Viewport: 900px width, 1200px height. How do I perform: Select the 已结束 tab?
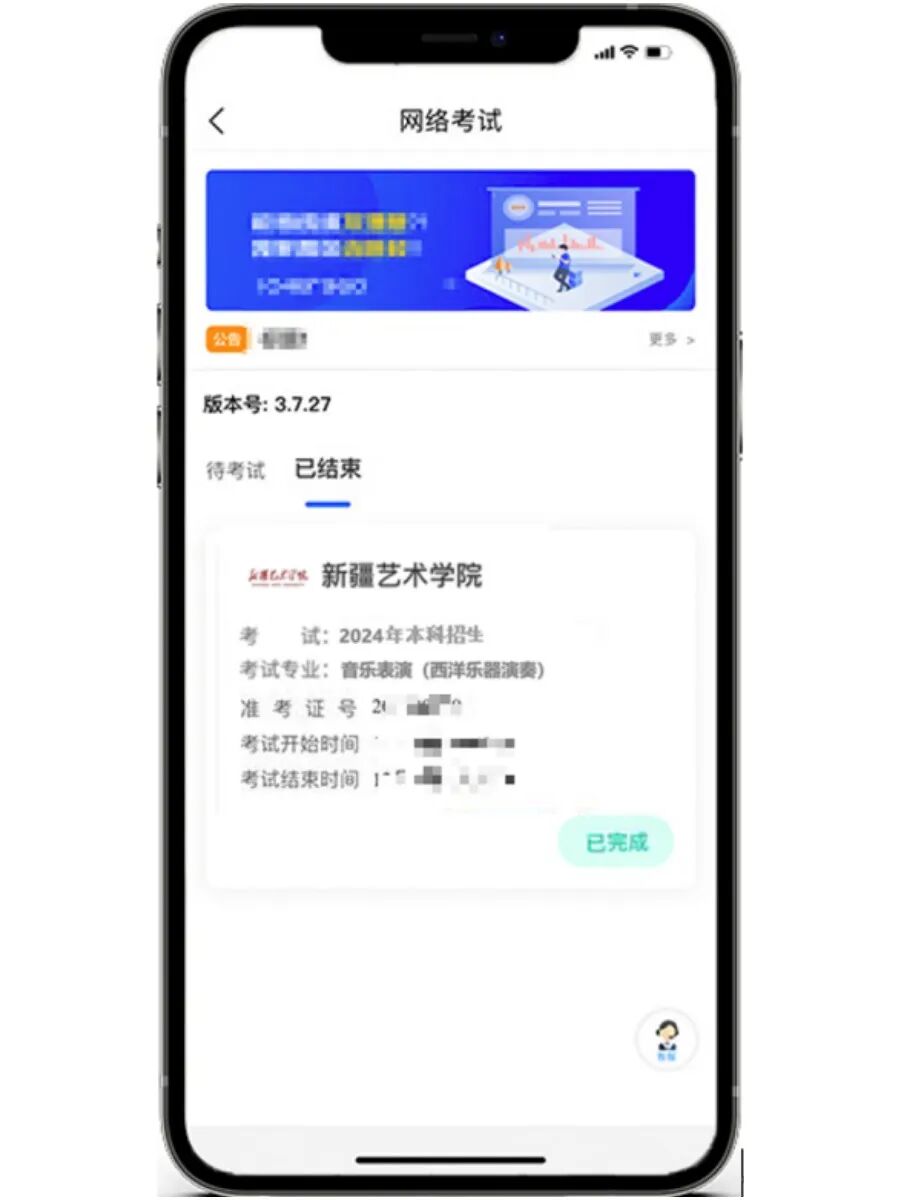(x=328, y=469)
